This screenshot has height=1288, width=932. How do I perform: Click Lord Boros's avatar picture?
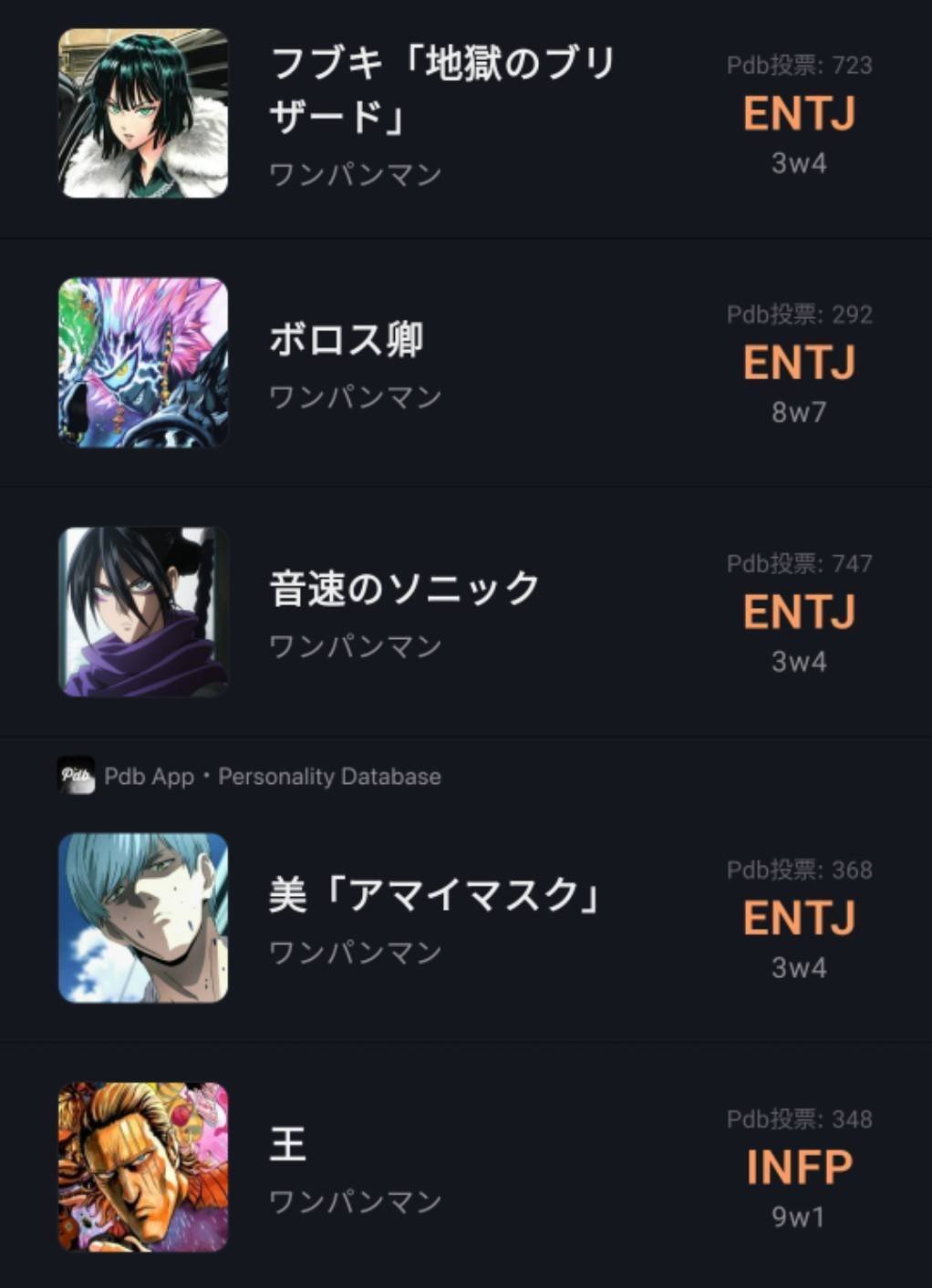click(x=143, y=358)
